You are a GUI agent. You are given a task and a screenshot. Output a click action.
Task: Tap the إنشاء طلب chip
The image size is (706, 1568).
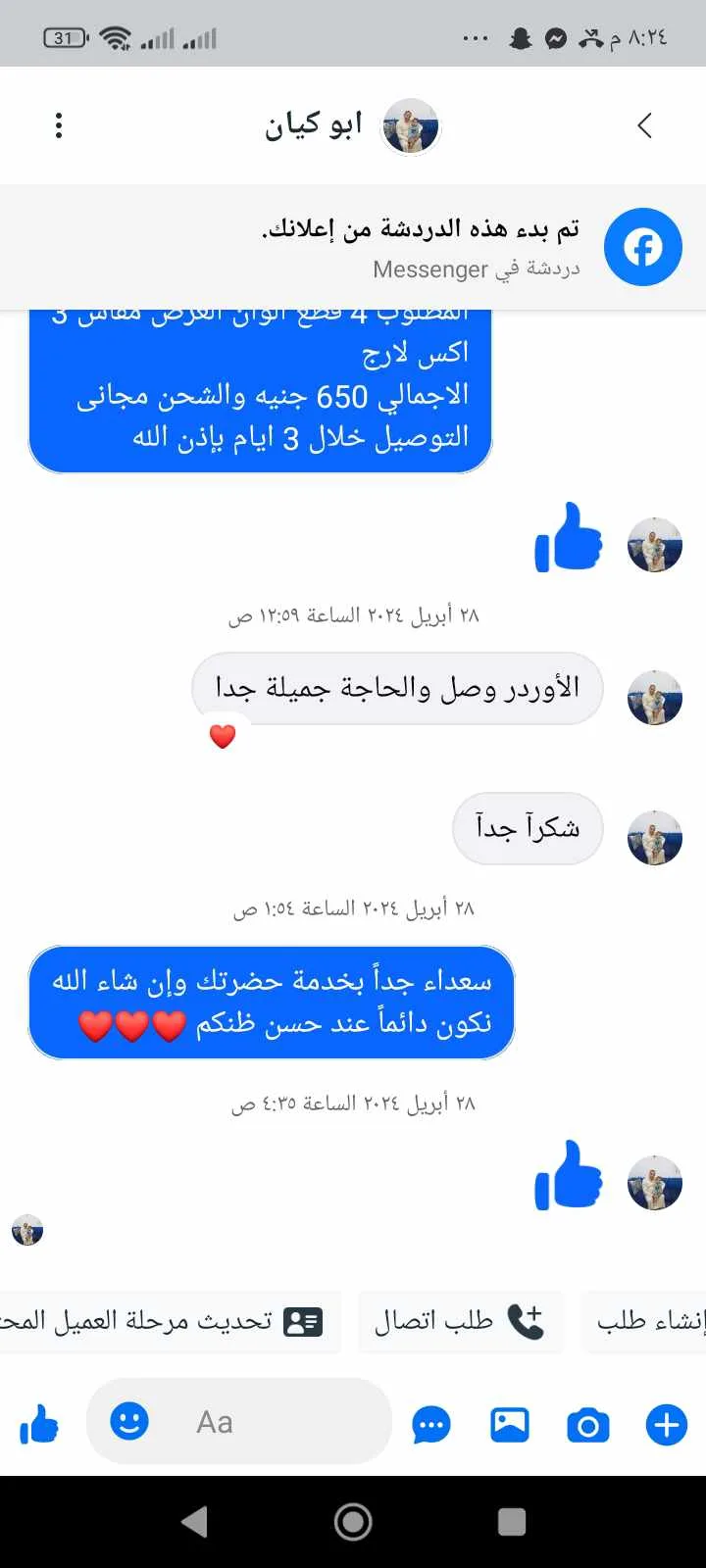coord(647,1322)
